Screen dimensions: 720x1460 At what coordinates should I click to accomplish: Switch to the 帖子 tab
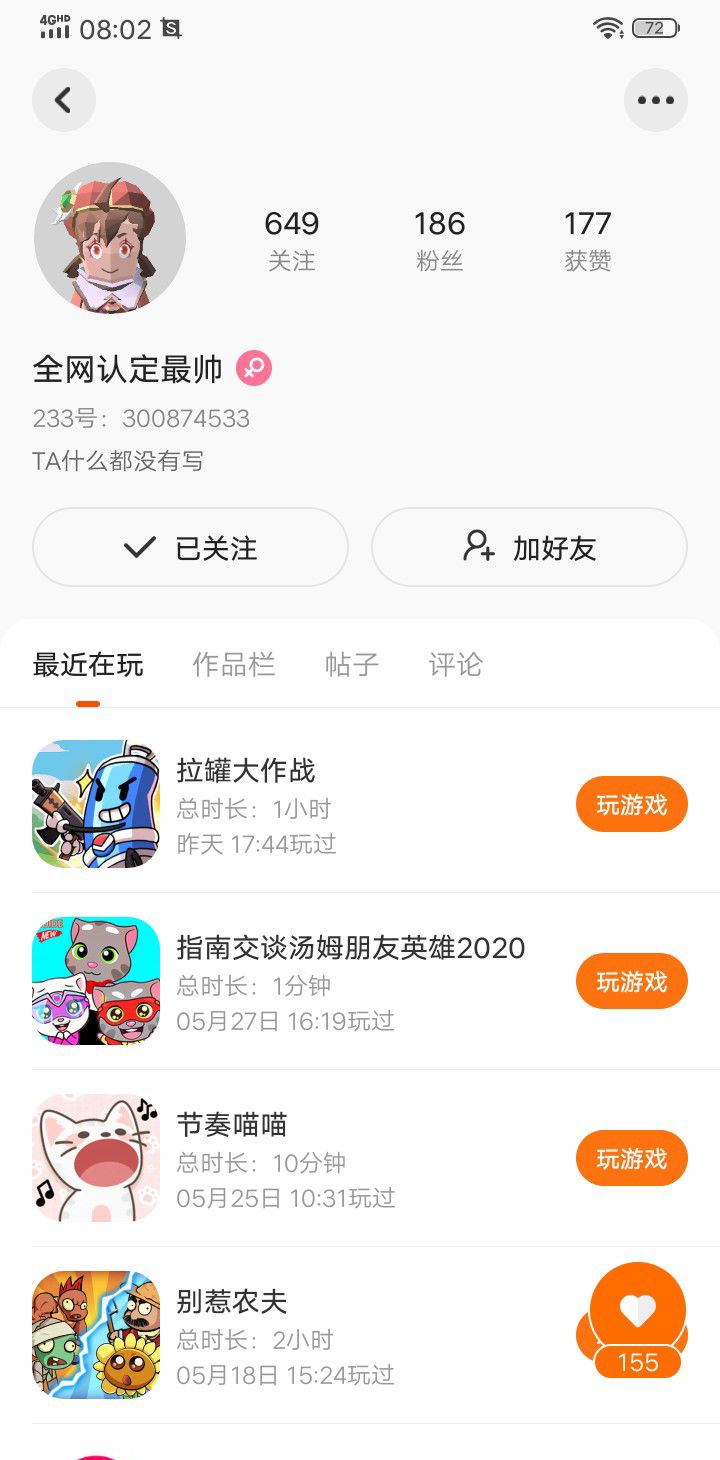(352, 665)
